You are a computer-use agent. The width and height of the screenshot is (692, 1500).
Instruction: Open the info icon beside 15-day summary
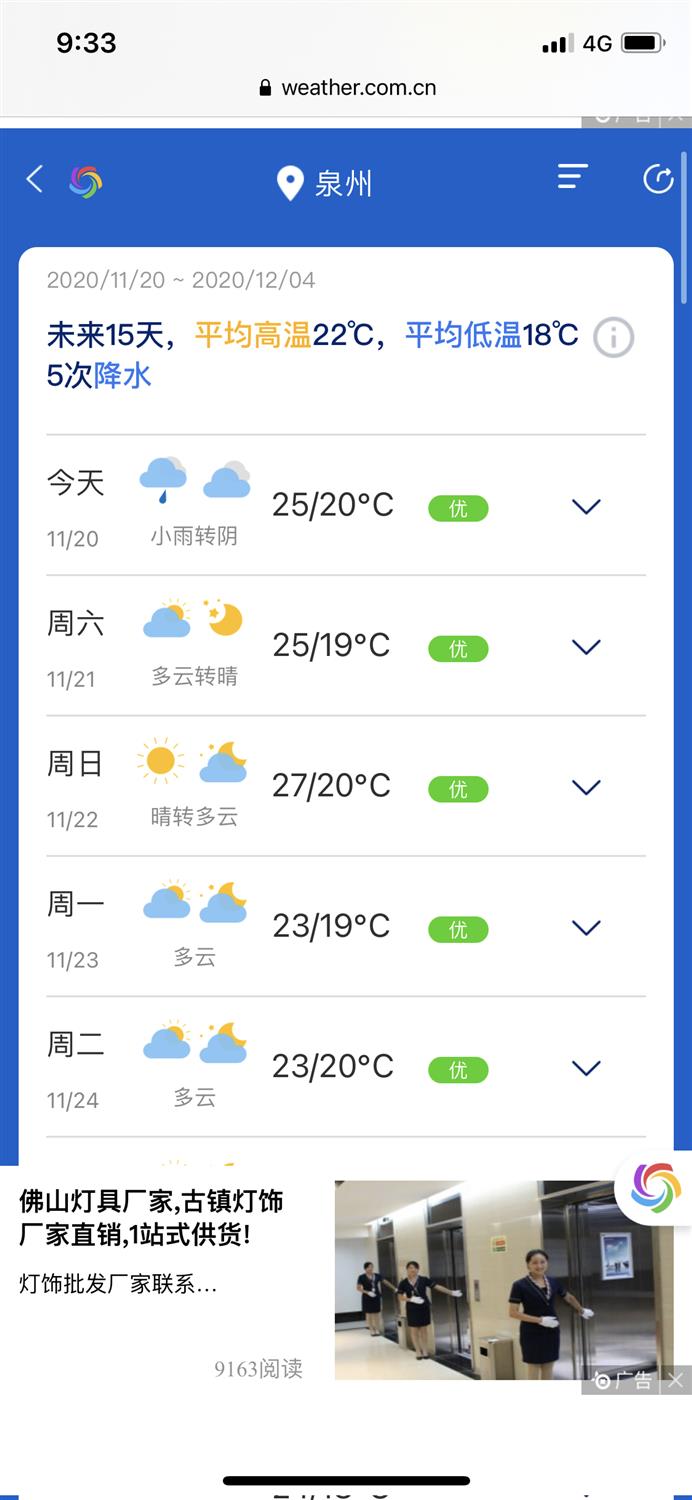[x=613, y=338]
